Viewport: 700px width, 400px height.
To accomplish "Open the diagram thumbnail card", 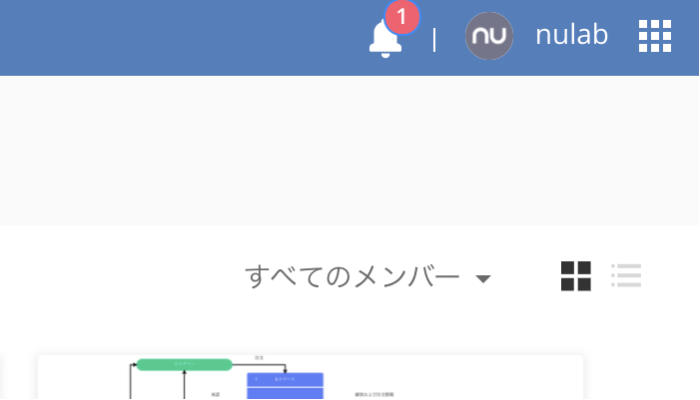I will (310, 377).
